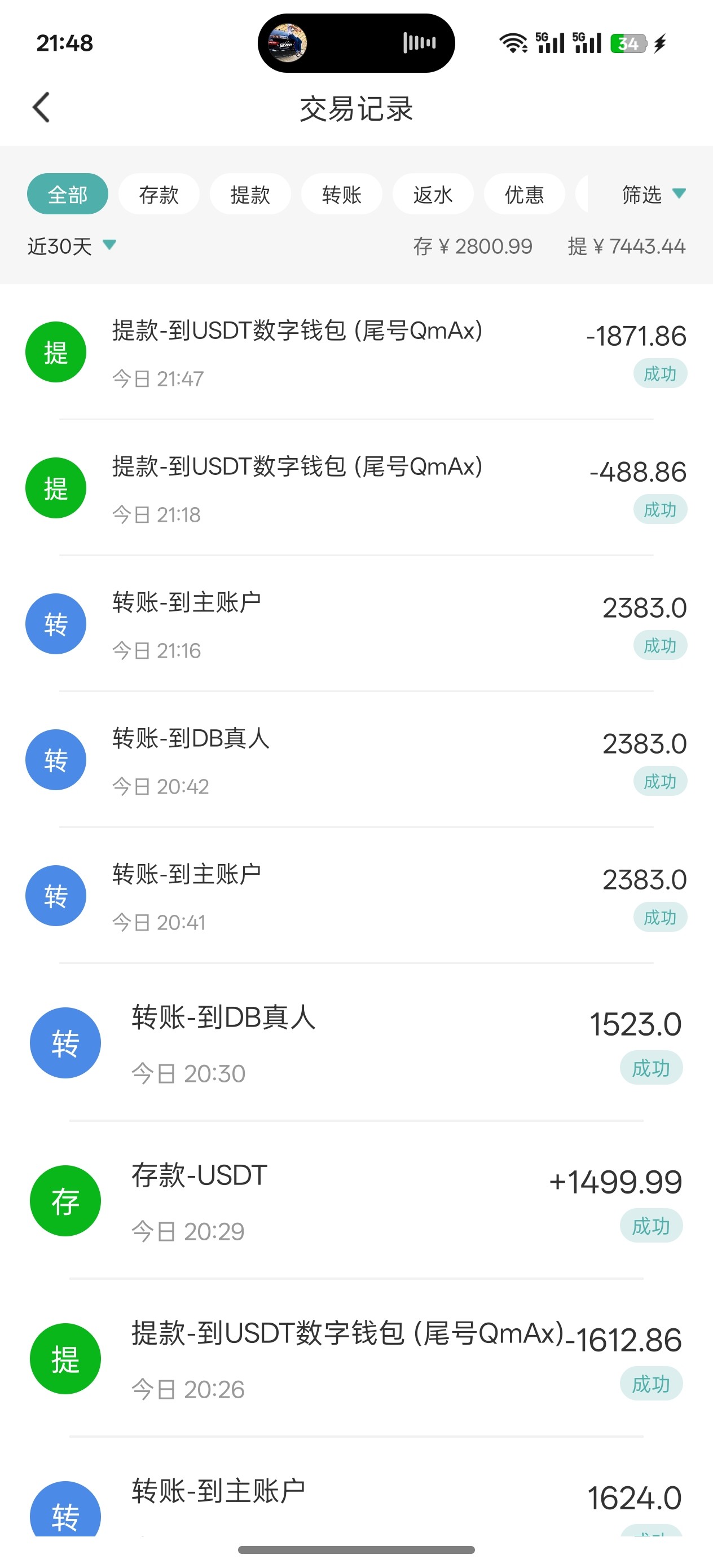View 转账-到DB真人 record from 20:42

356,760
